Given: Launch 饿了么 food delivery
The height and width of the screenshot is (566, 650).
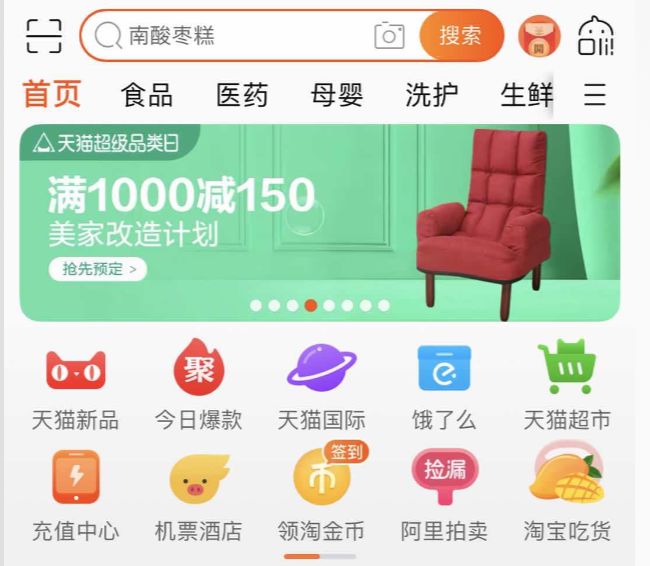Looking at the screenshot, I should (444, 385).
